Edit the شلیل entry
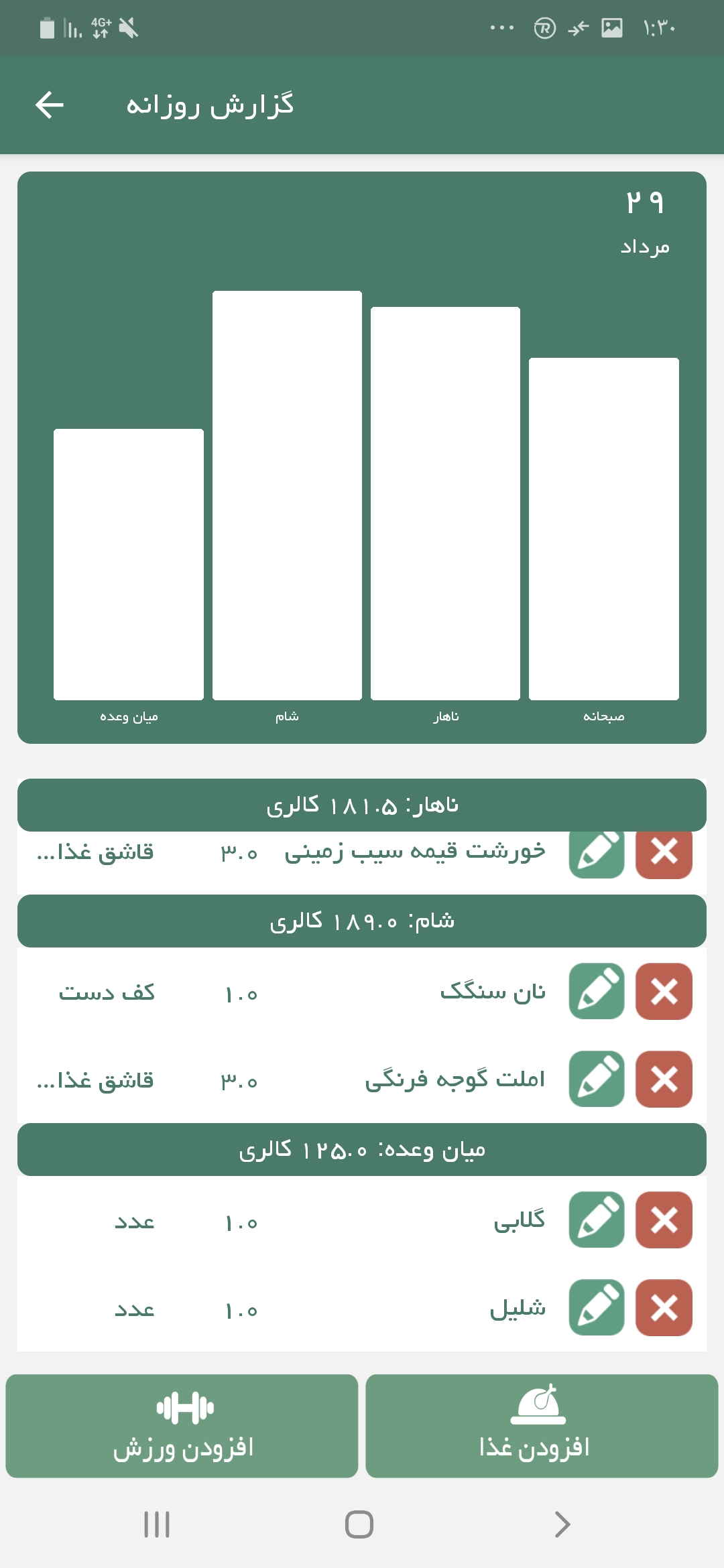This screenshot has height=1568, width=724. click(x=597, y=1307)
